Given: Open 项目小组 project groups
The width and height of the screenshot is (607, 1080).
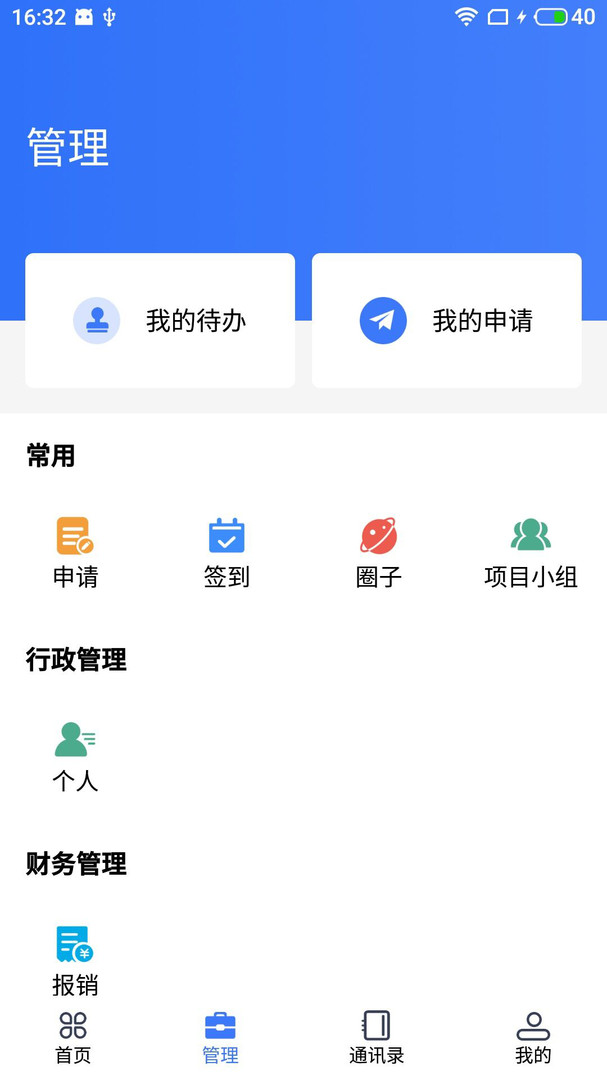Looking at the screenshot, I should [x=530, y=552].
